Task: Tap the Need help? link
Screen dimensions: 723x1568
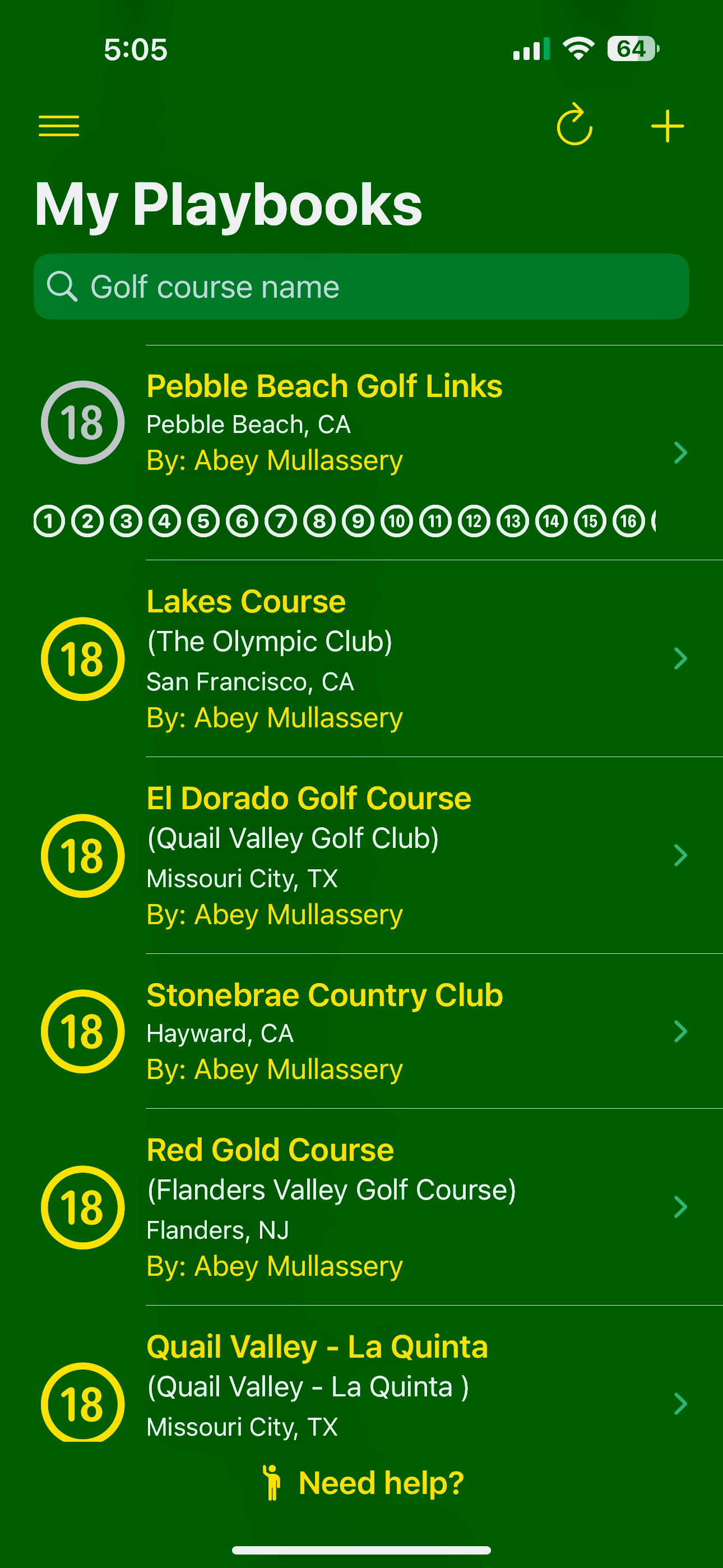Action: pyautogui.click(x=363, y=1483)
